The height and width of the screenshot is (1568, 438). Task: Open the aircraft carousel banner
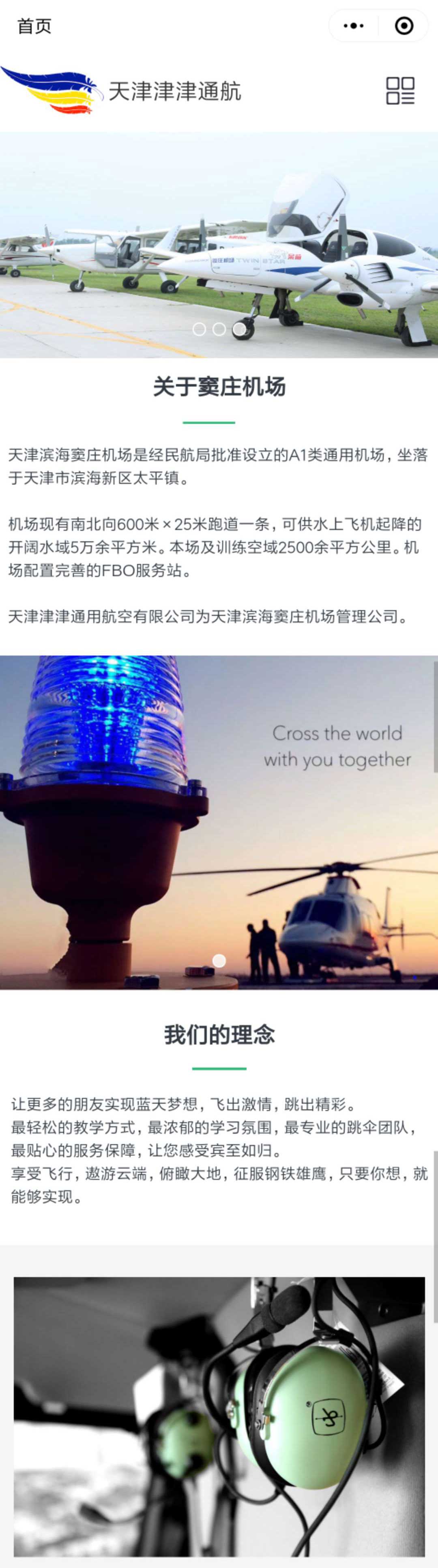219,244
